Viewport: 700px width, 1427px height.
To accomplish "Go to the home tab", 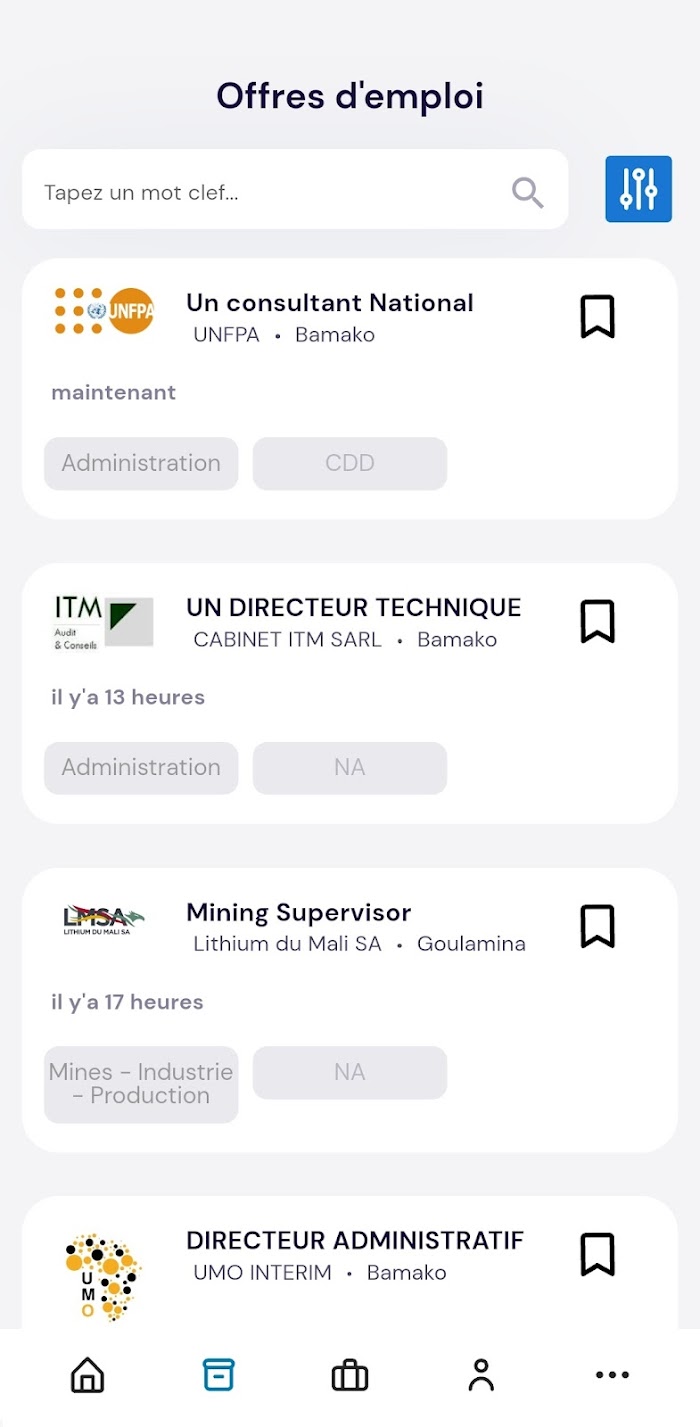I will click(88, 1375).
